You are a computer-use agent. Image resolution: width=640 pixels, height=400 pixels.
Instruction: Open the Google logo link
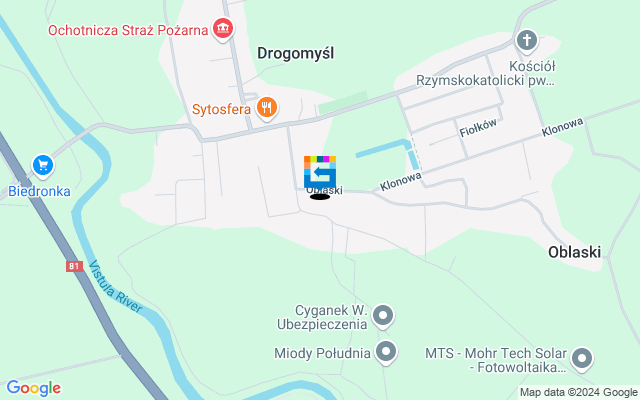coord(33,388)
